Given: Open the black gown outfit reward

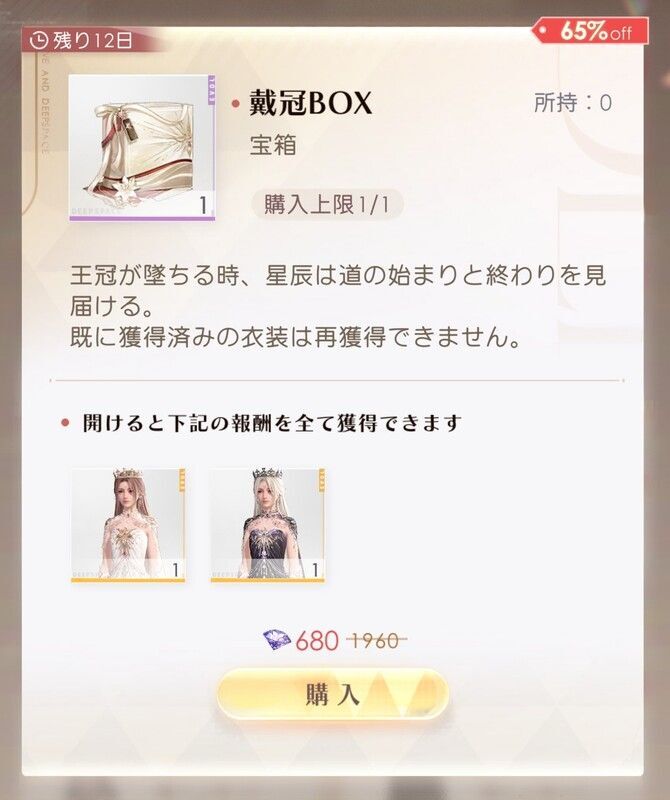Looking at the screenshot, I should coord(267,524).
